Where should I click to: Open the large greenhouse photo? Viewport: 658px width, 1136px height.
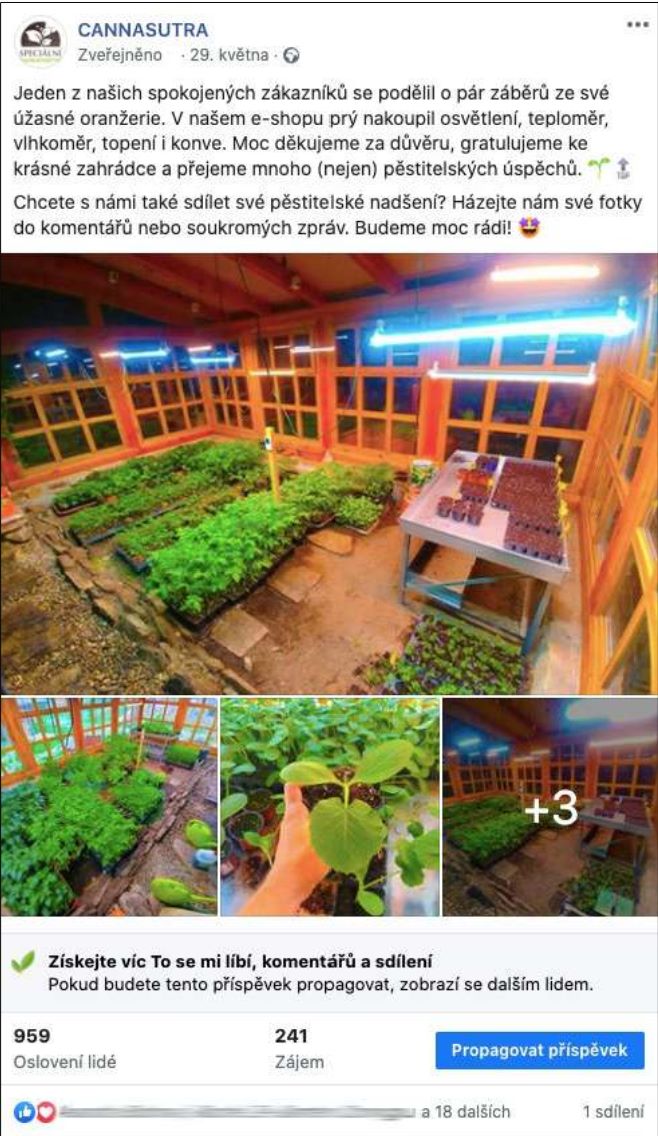click(x=329, y=474)
